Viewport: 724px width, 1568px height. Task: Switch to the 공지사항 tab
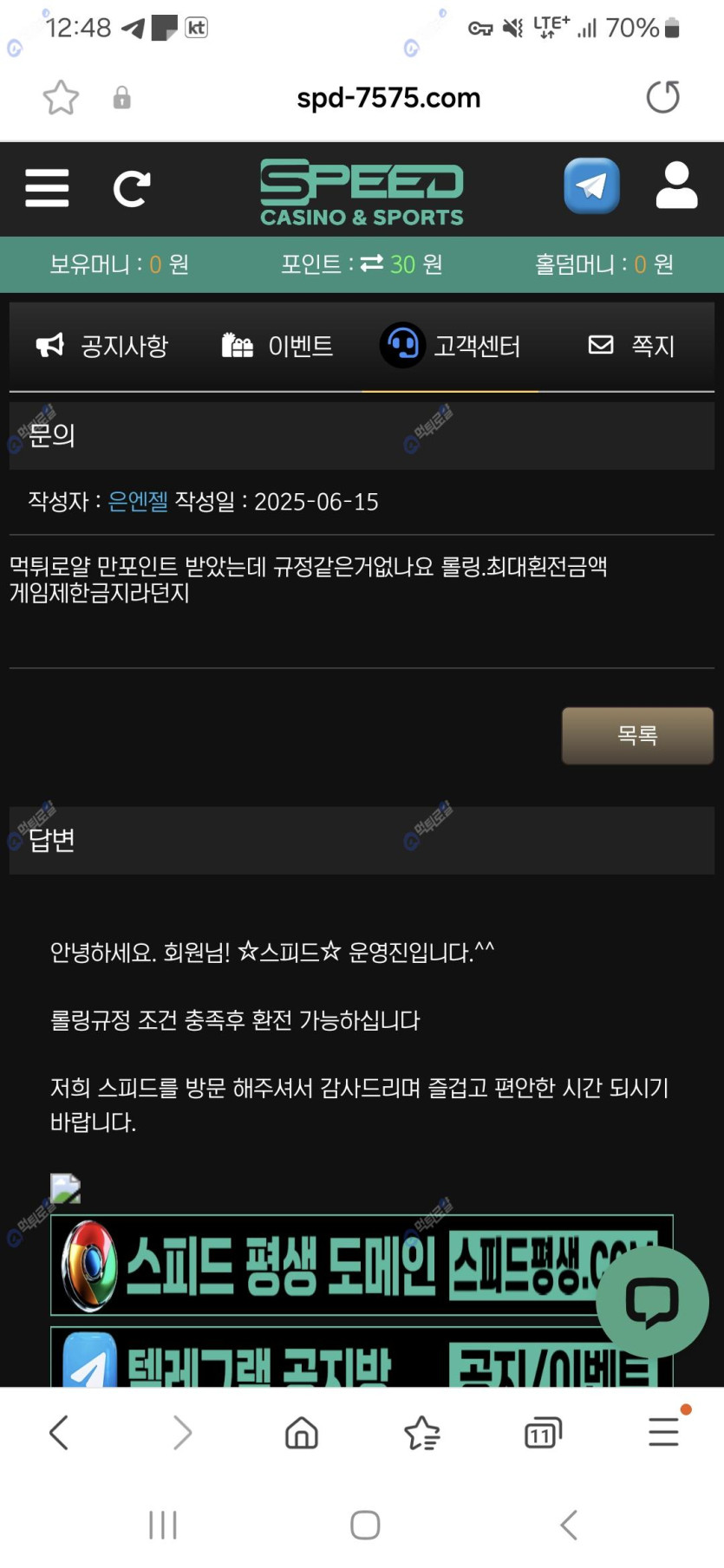[102, 346]
